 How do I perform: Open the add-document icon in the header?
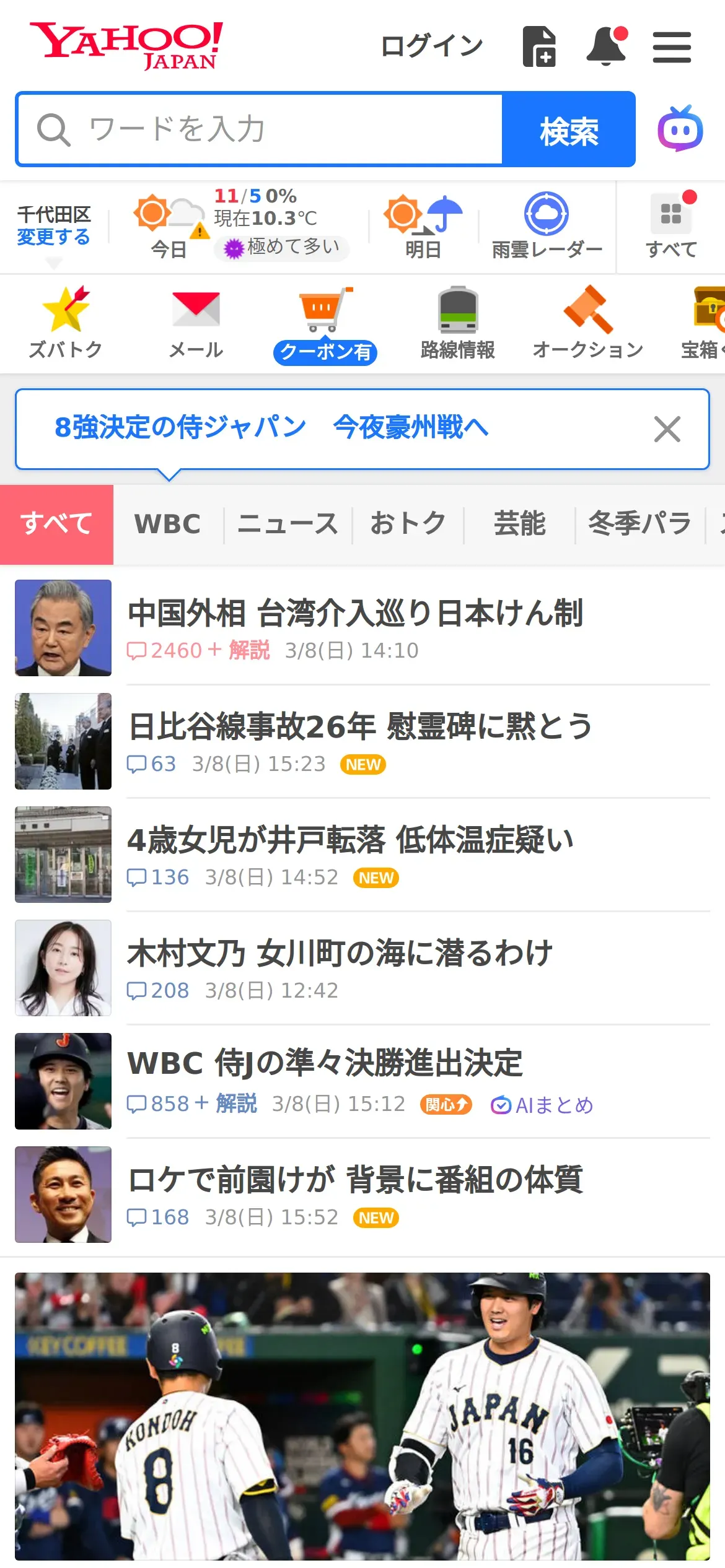coord(539,47)
